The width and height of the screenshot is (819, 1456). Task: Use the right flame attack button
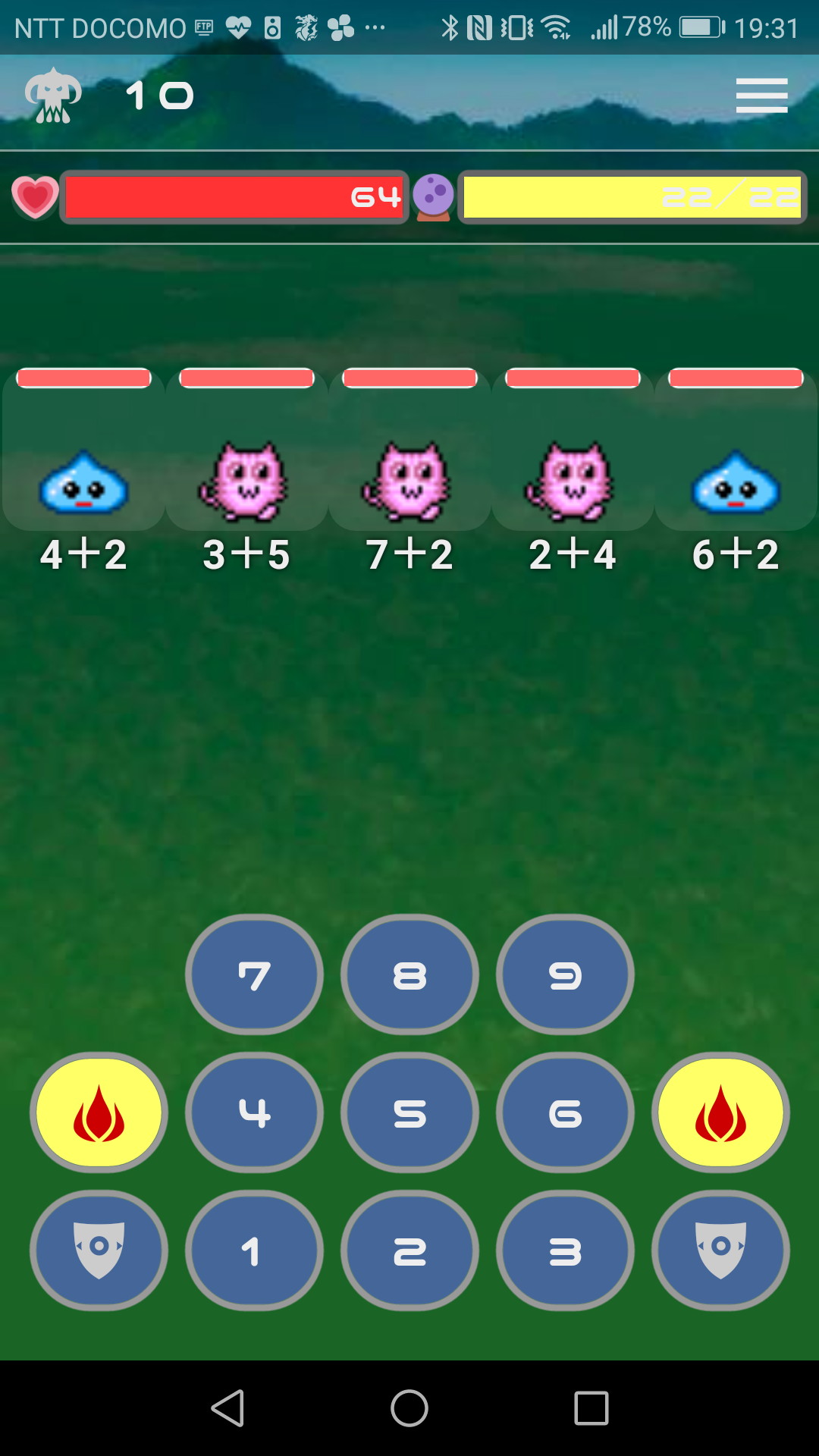click(720, 1112)
